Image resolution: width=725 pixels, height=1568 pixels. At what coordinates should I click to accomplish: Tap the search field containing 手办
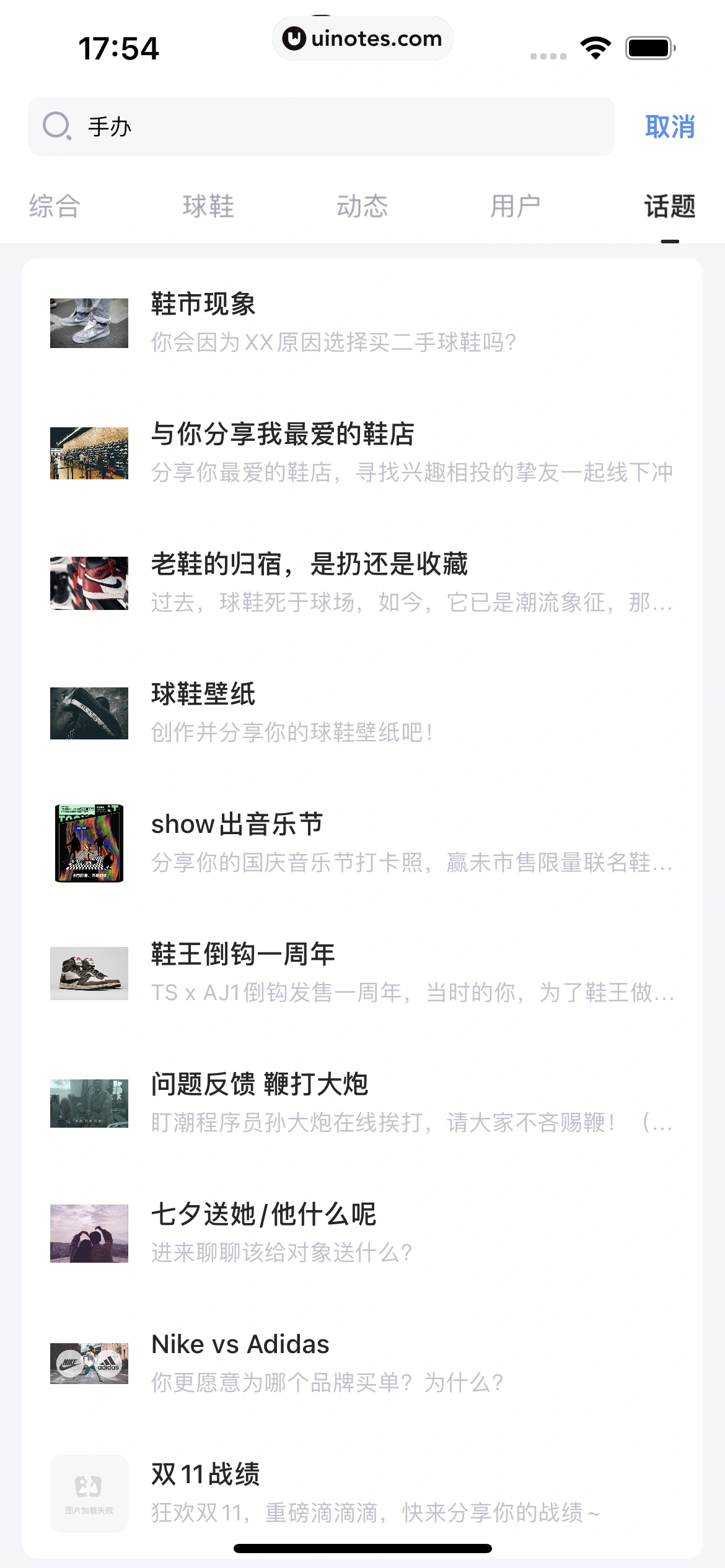(x=321, y=126)
